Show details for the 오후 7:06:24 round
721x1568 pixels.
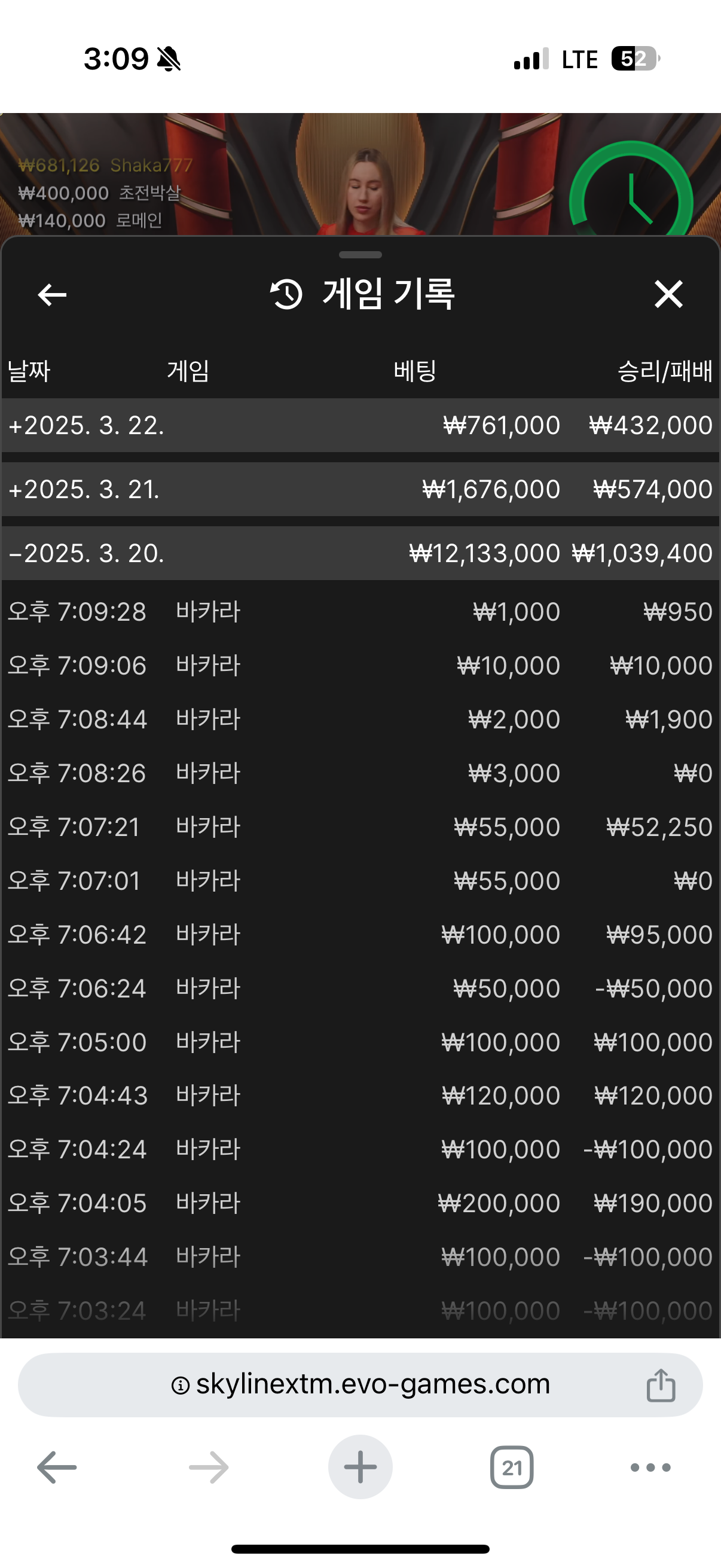pos(360,988)
